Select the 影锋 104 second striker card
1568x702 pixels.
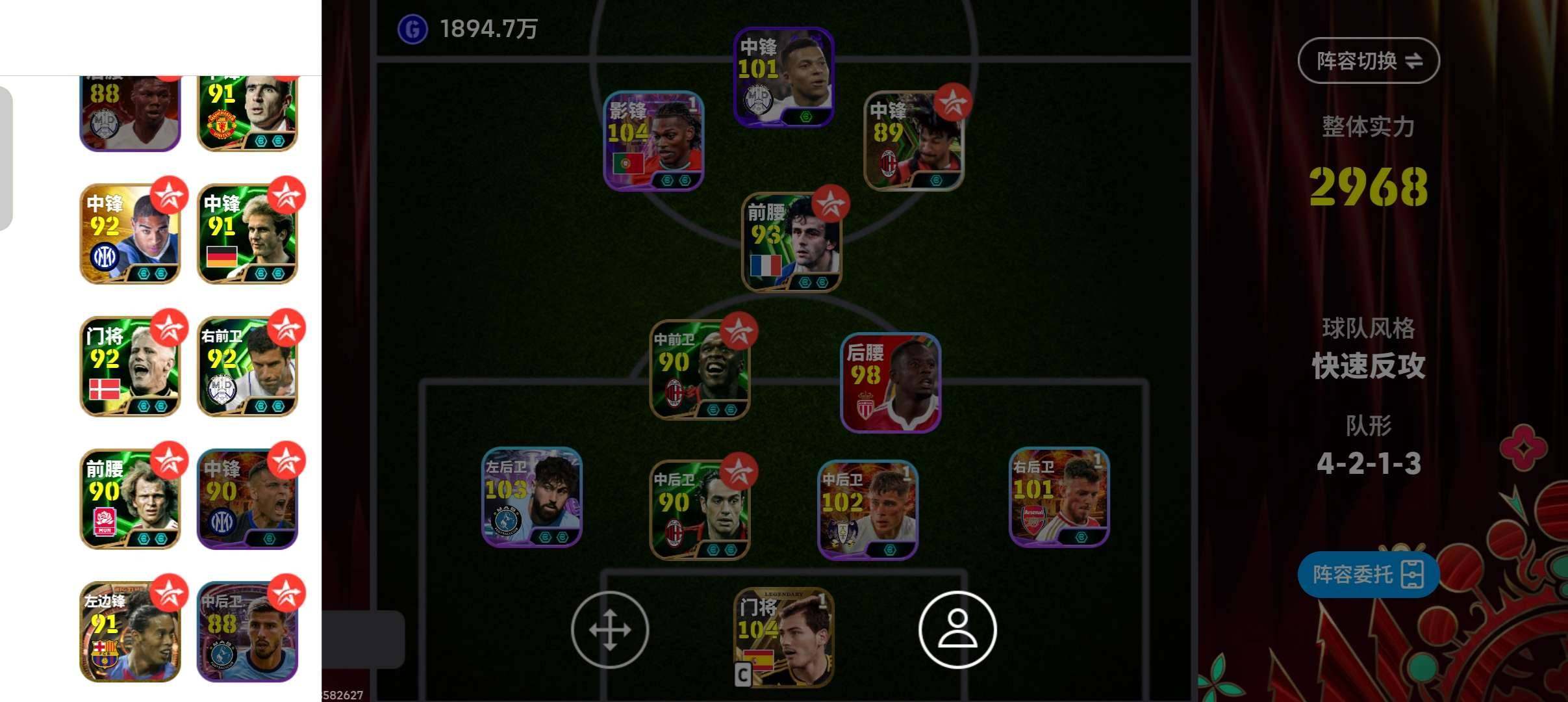653,141
